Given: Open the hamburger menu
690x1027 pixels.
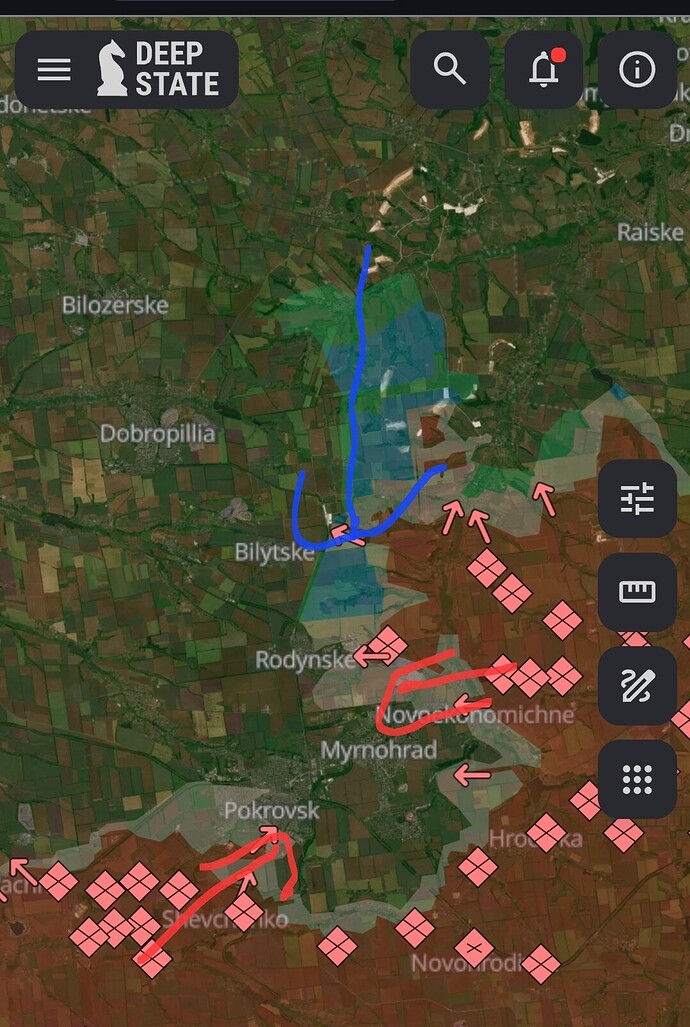Looking at the screenshot, I should click(x=54, y=70).
